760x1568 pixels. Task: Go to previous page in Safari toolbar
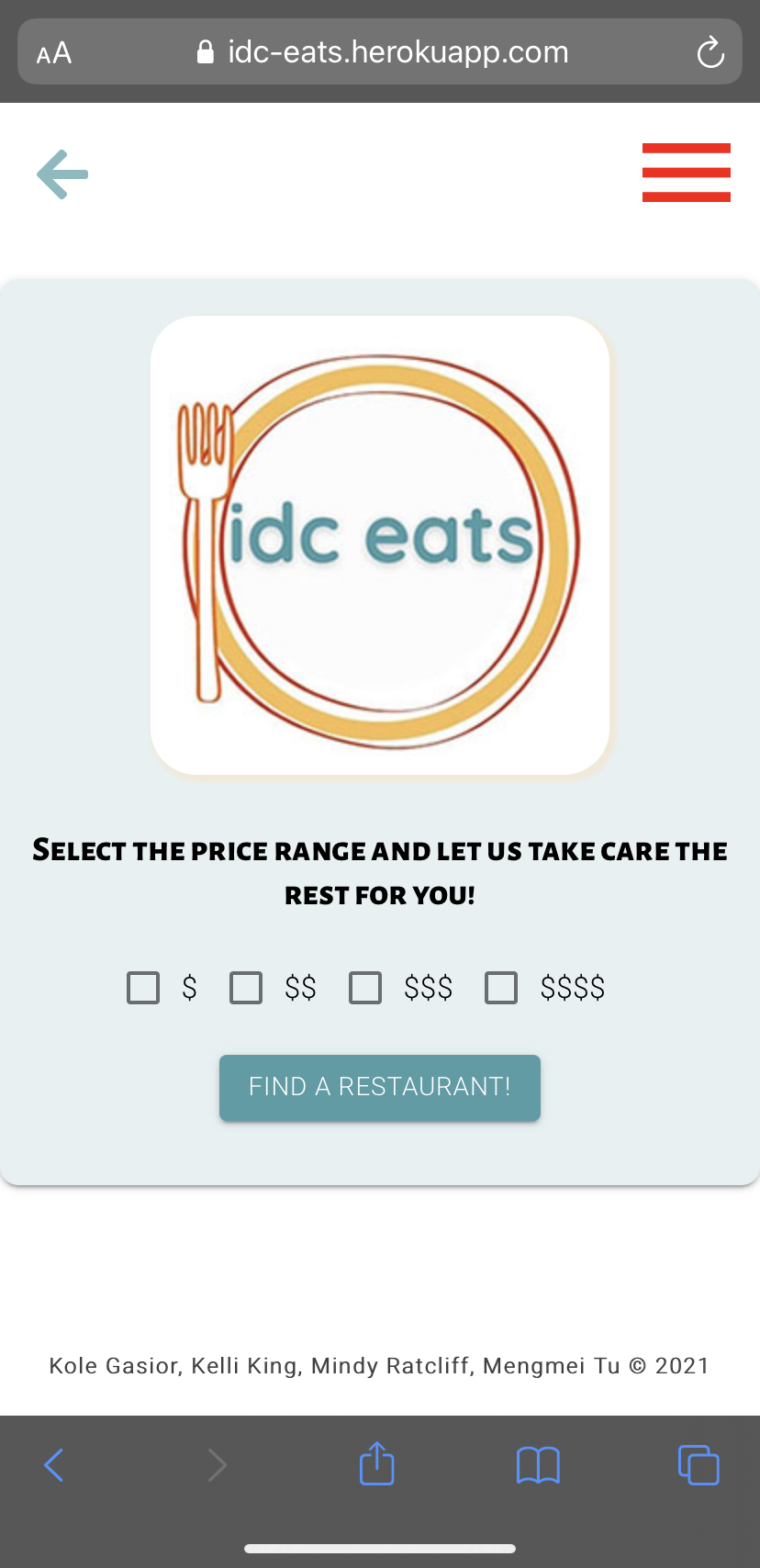click(54, 1465)
